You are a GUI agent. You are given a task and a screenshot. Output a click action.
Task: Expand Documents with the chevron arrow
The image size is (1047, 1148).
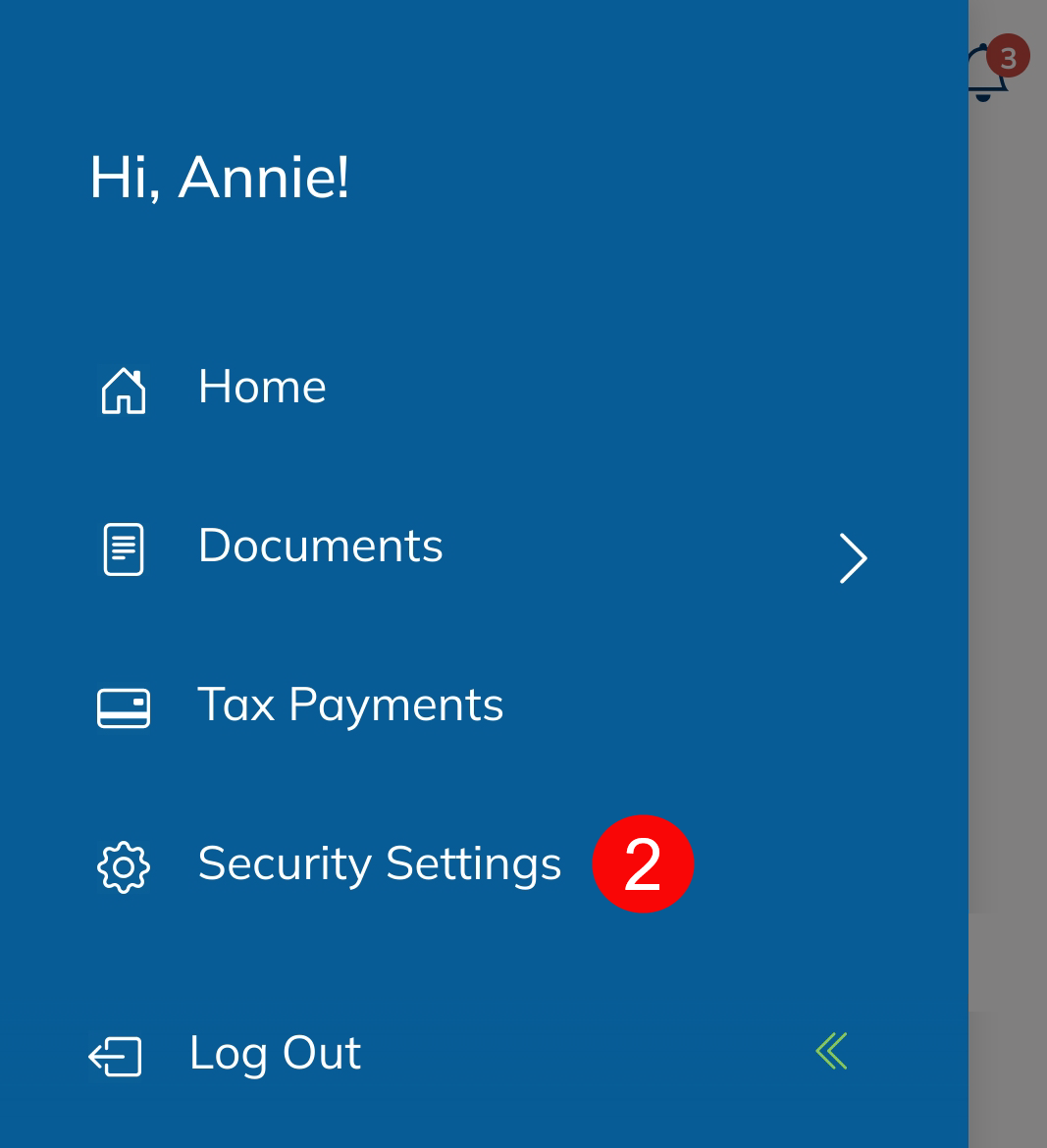[853, 558]
